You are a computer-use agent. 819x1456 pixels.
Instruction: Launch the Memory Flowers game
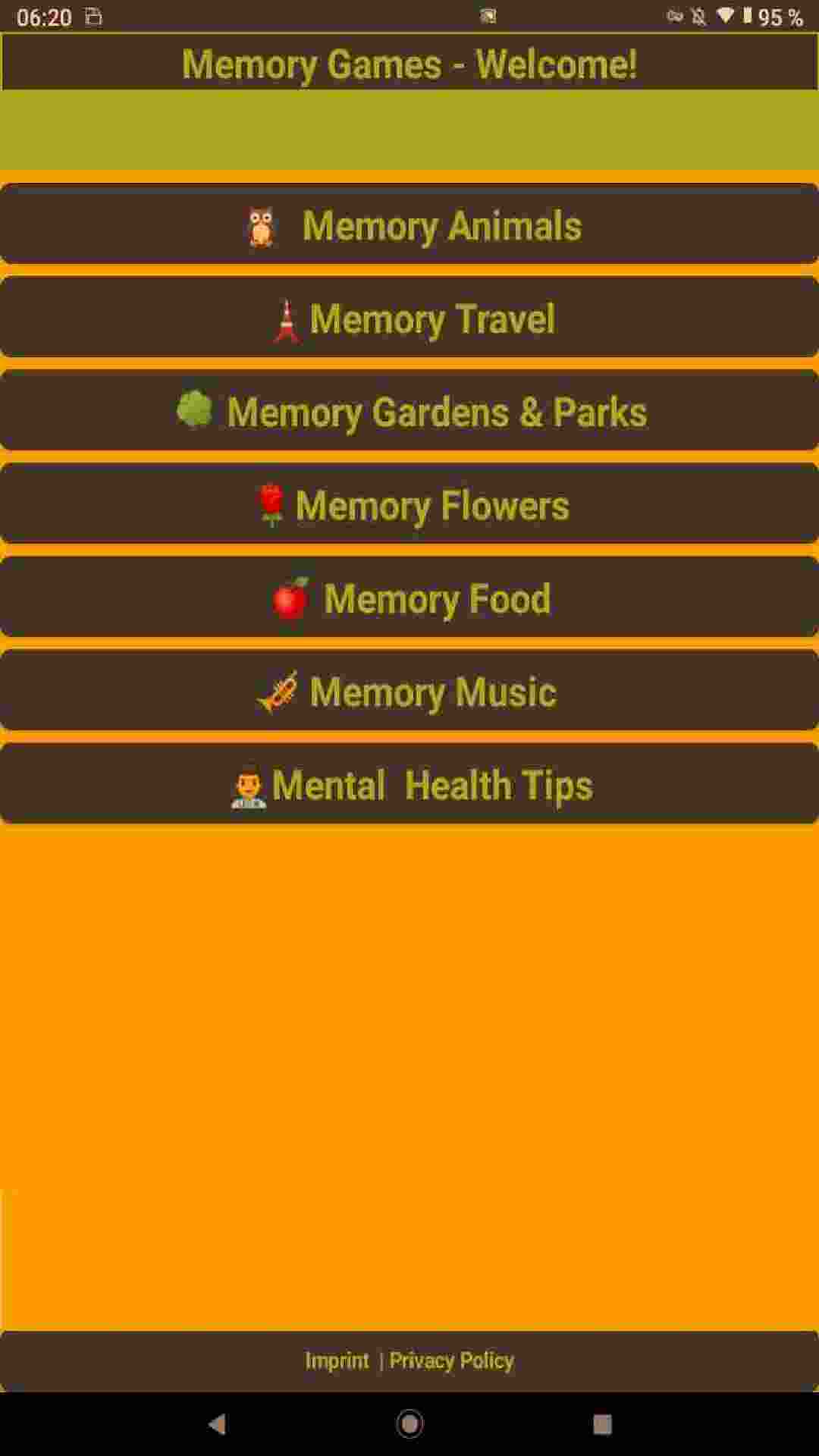coord(409,505)
